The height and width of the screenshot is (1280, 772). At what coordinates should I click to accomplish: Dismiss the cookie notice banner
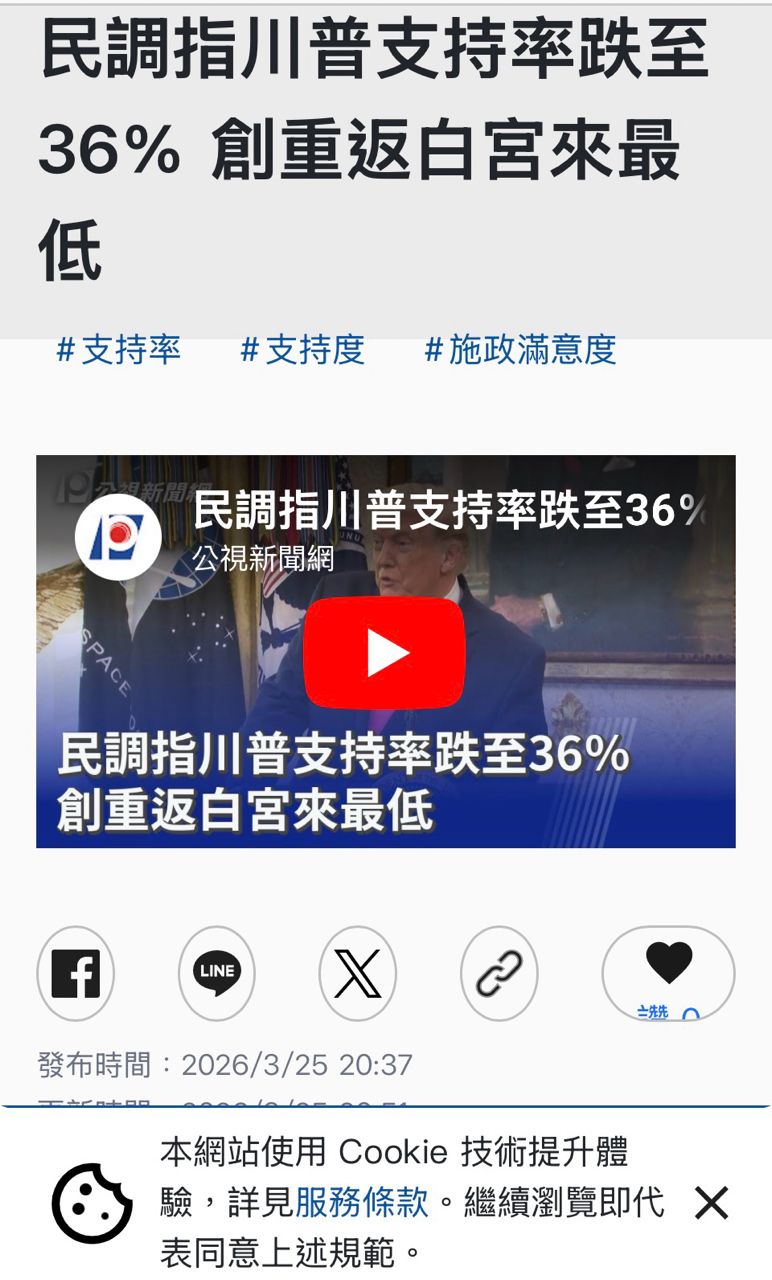(711, 1202)
